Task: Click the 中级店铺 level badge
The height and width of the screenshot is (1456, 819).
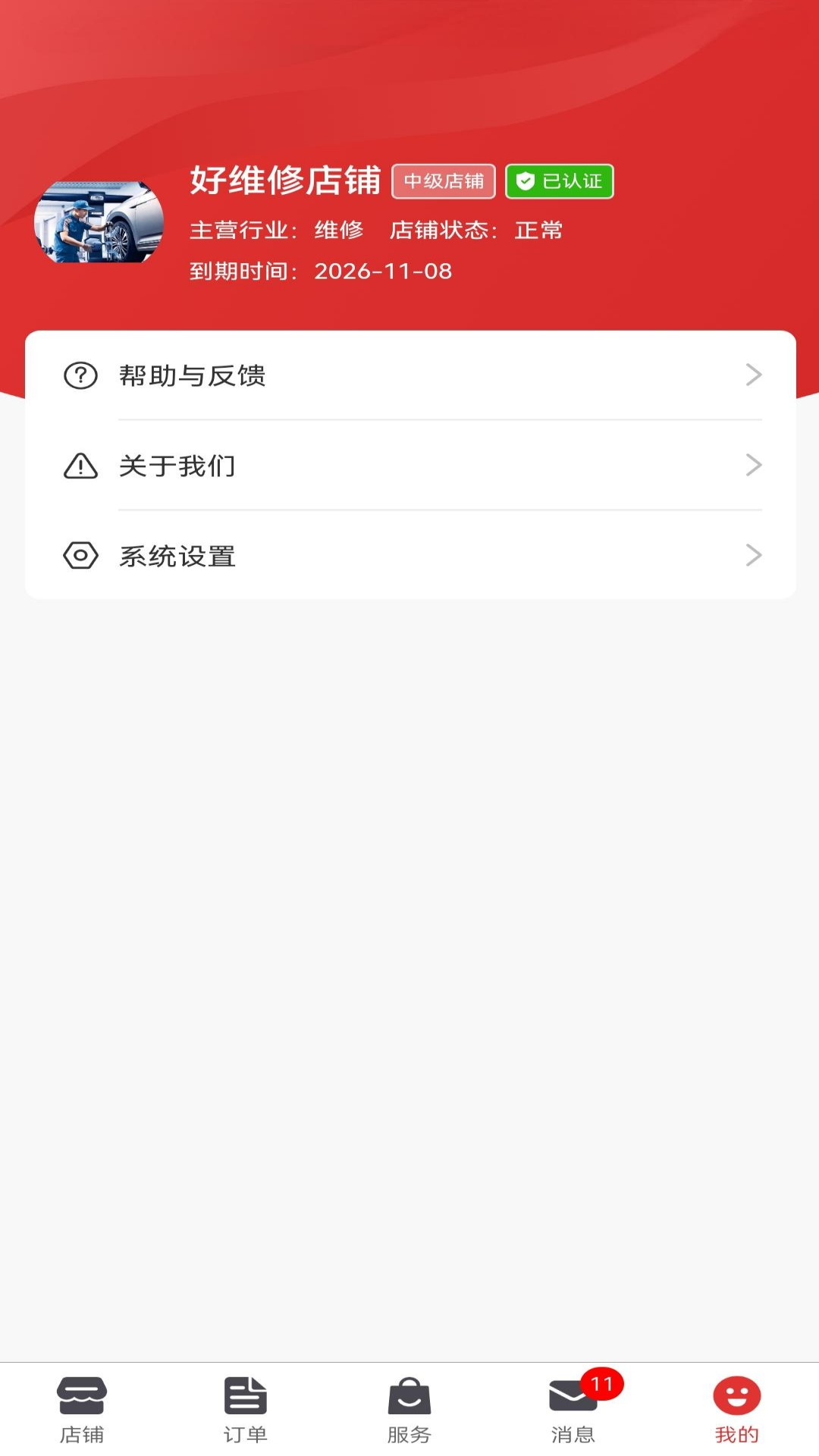Action: pyautogui.click(x=443, y=181)
